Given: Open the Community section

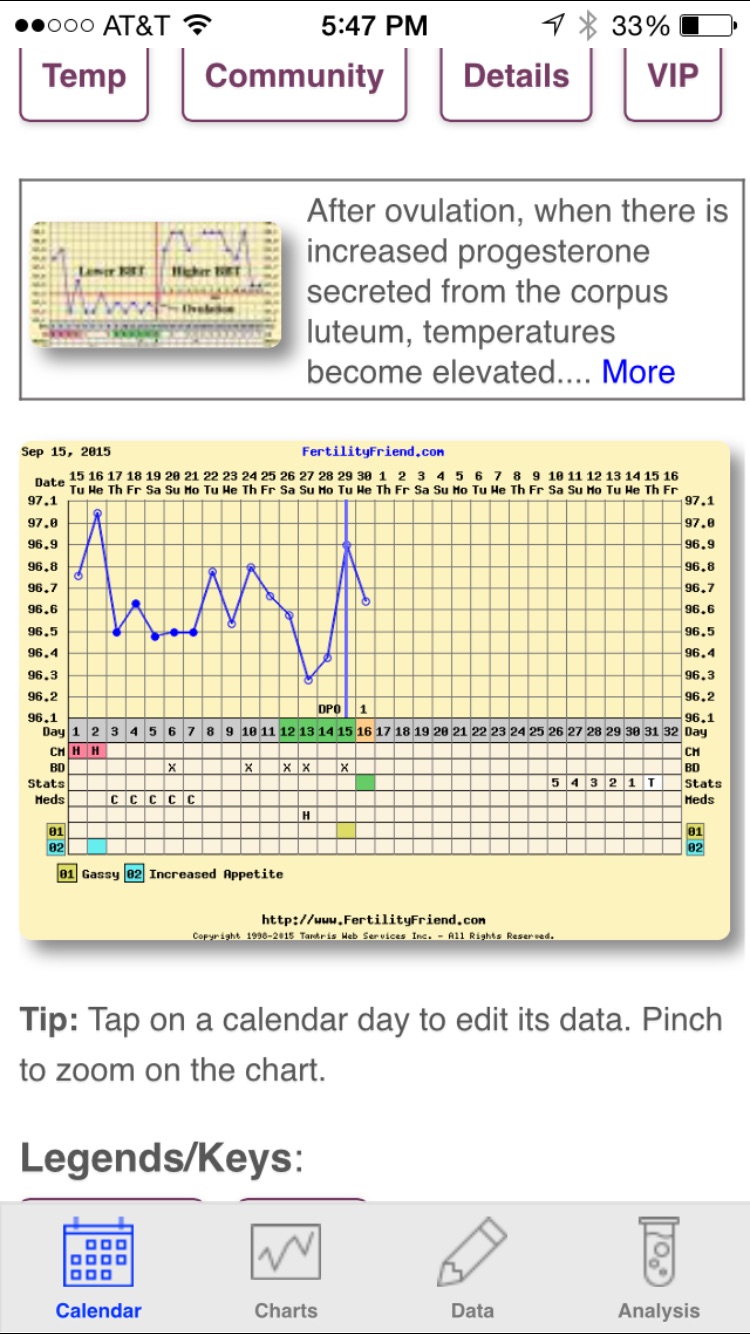Looking at the screenshot, I should pos(294,78).
